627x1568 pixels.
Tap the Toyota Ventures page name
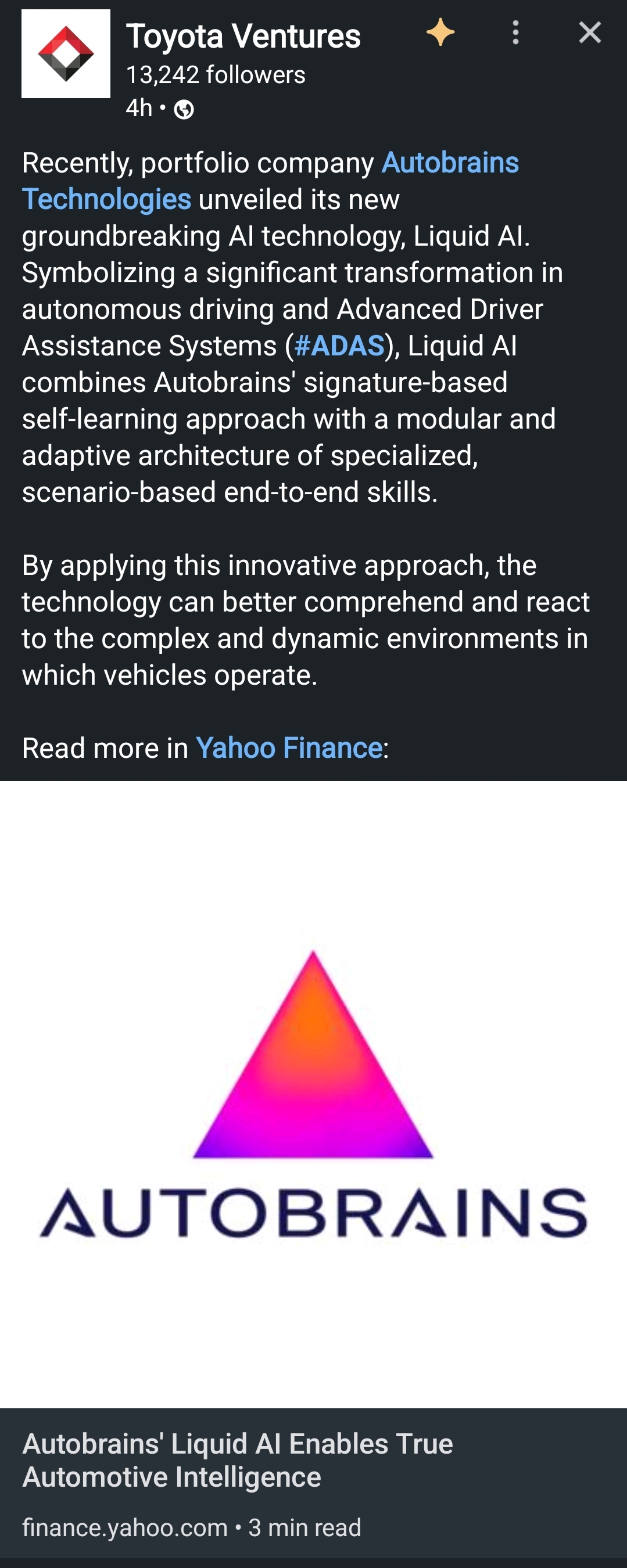point(243,36)
